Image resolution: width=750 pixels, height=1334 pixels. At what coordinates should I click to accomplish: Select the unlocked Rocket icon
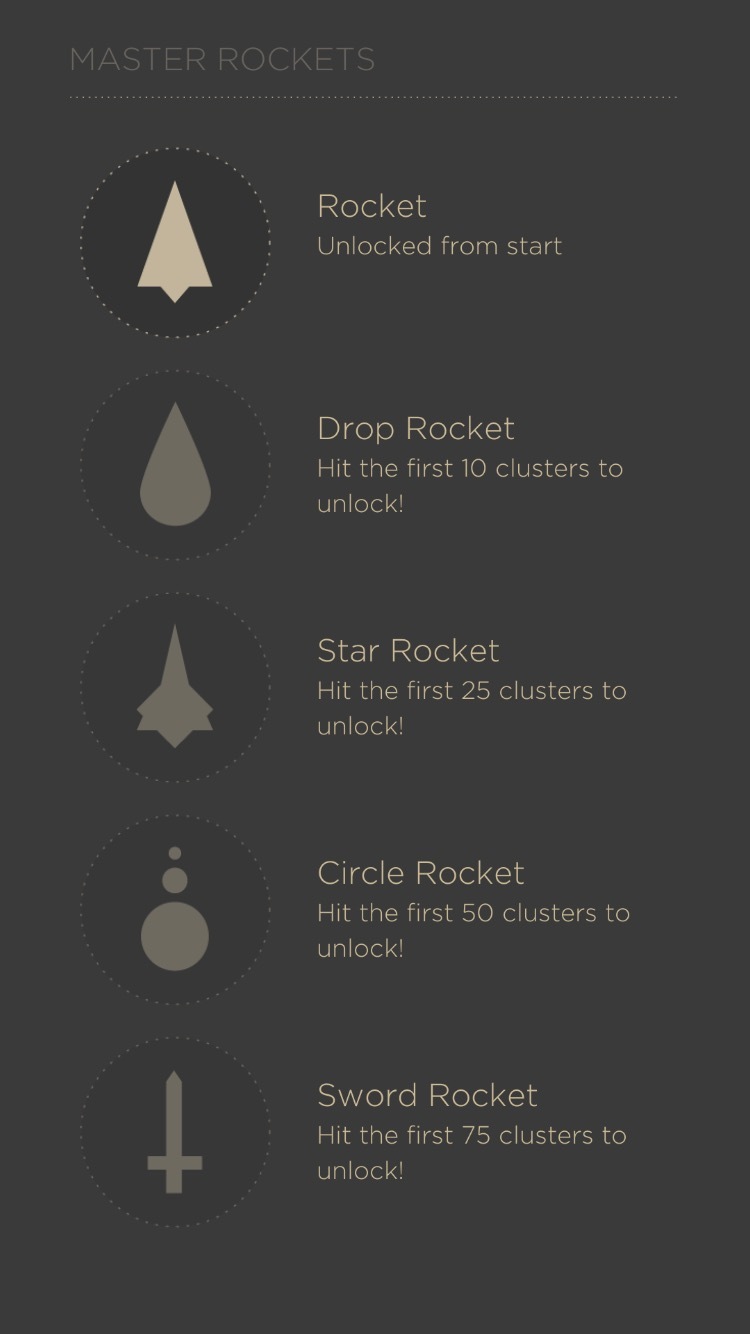pyautogui.click(x=175, y=243)
